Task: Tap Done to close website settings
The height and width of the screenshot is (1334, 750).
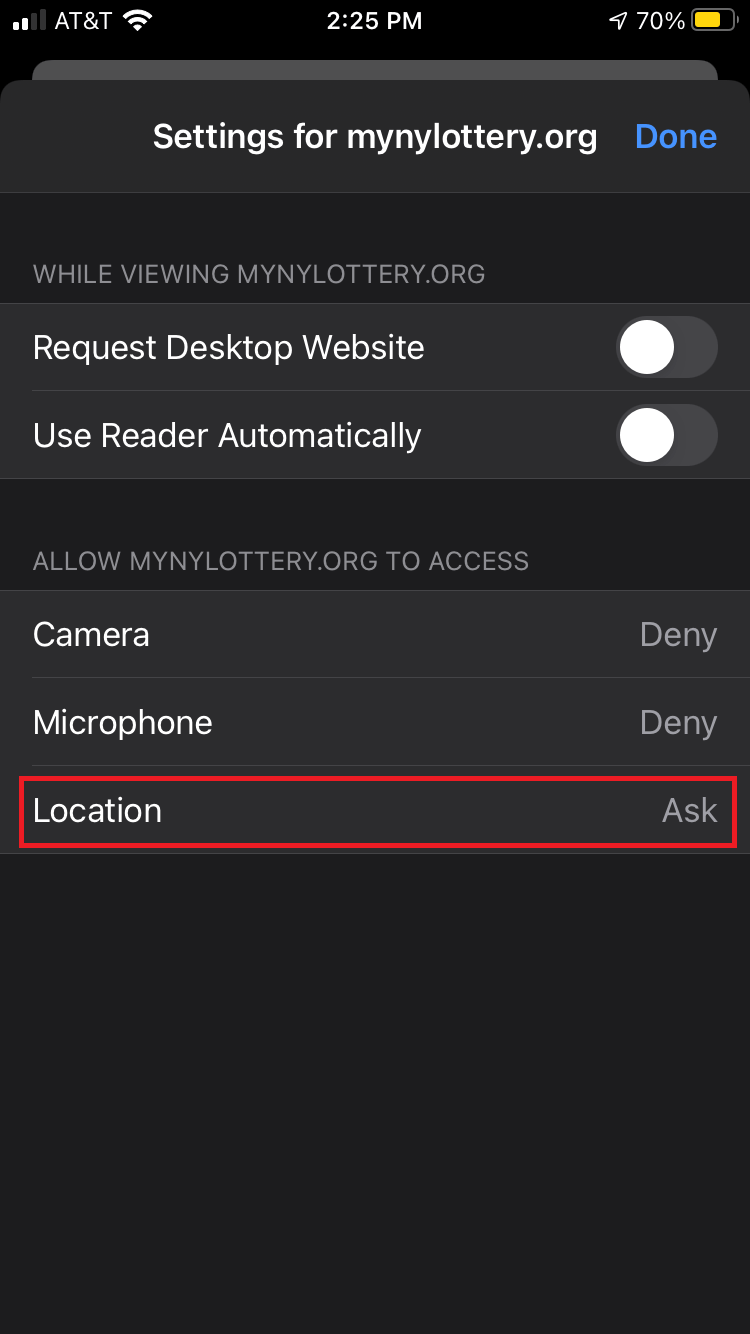Action: point(676,137)
